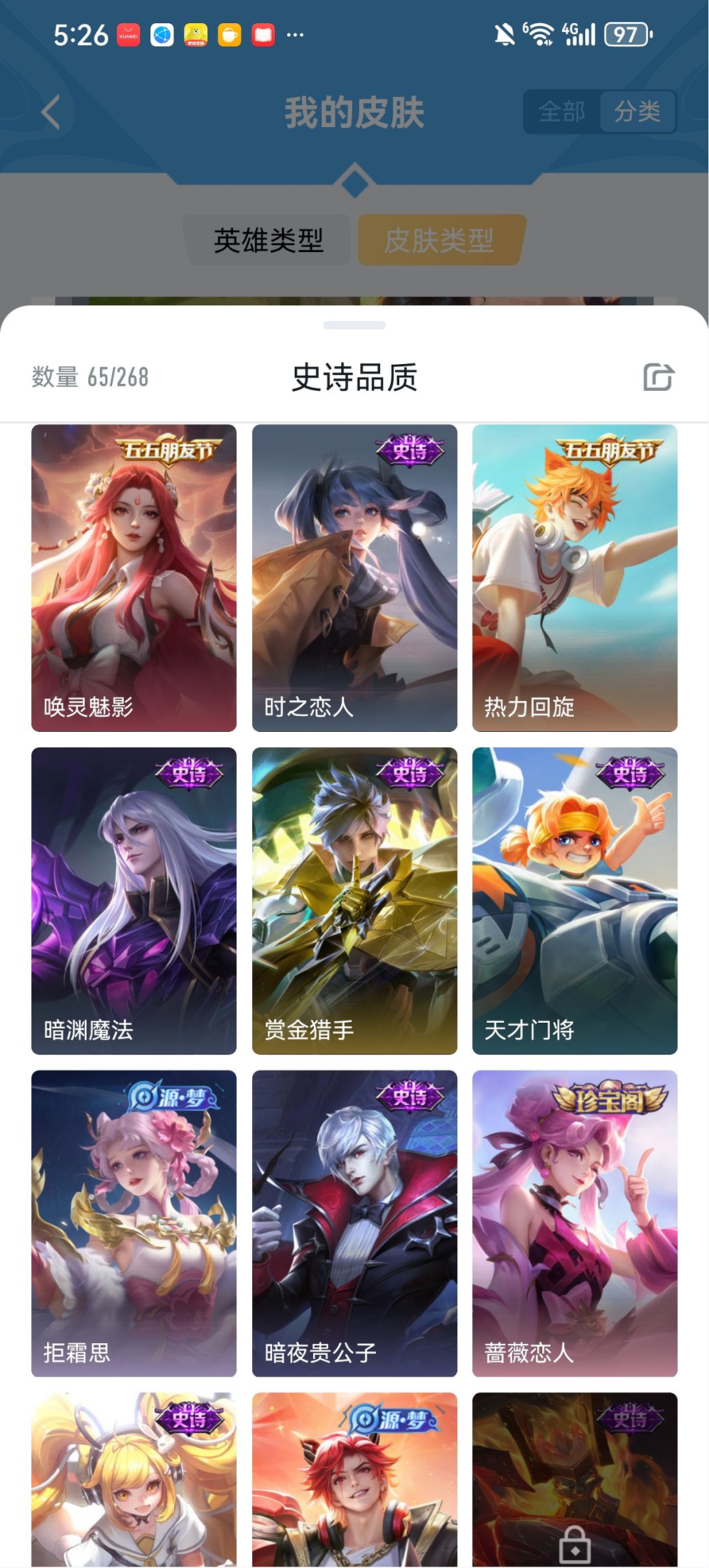The width and height of the screenshot is (709, 1568).
Task: Open the 唤灵魅影 skin card
Action: pos(134,577)
